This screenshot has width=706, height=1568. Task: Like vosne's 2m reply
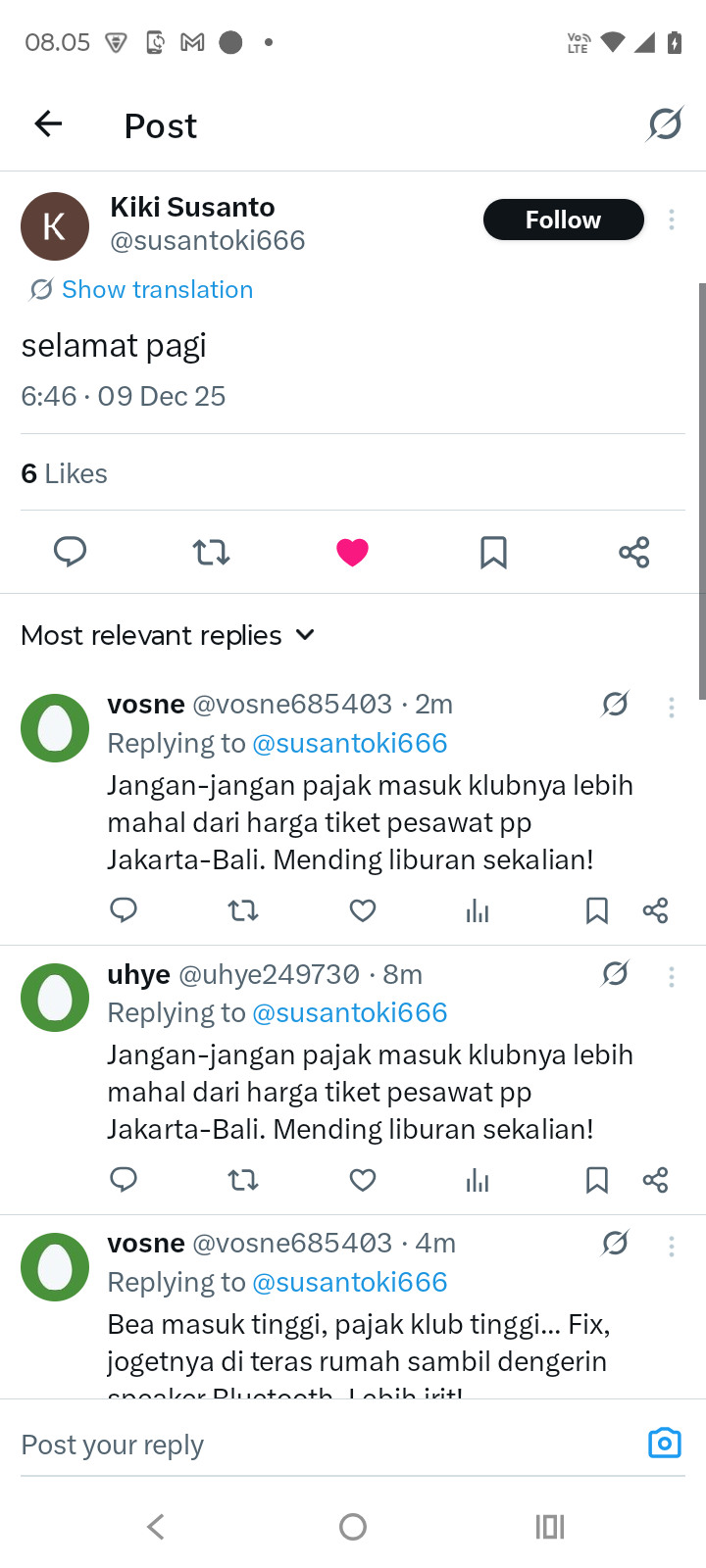pyautogui.click(x=363, y=911)
